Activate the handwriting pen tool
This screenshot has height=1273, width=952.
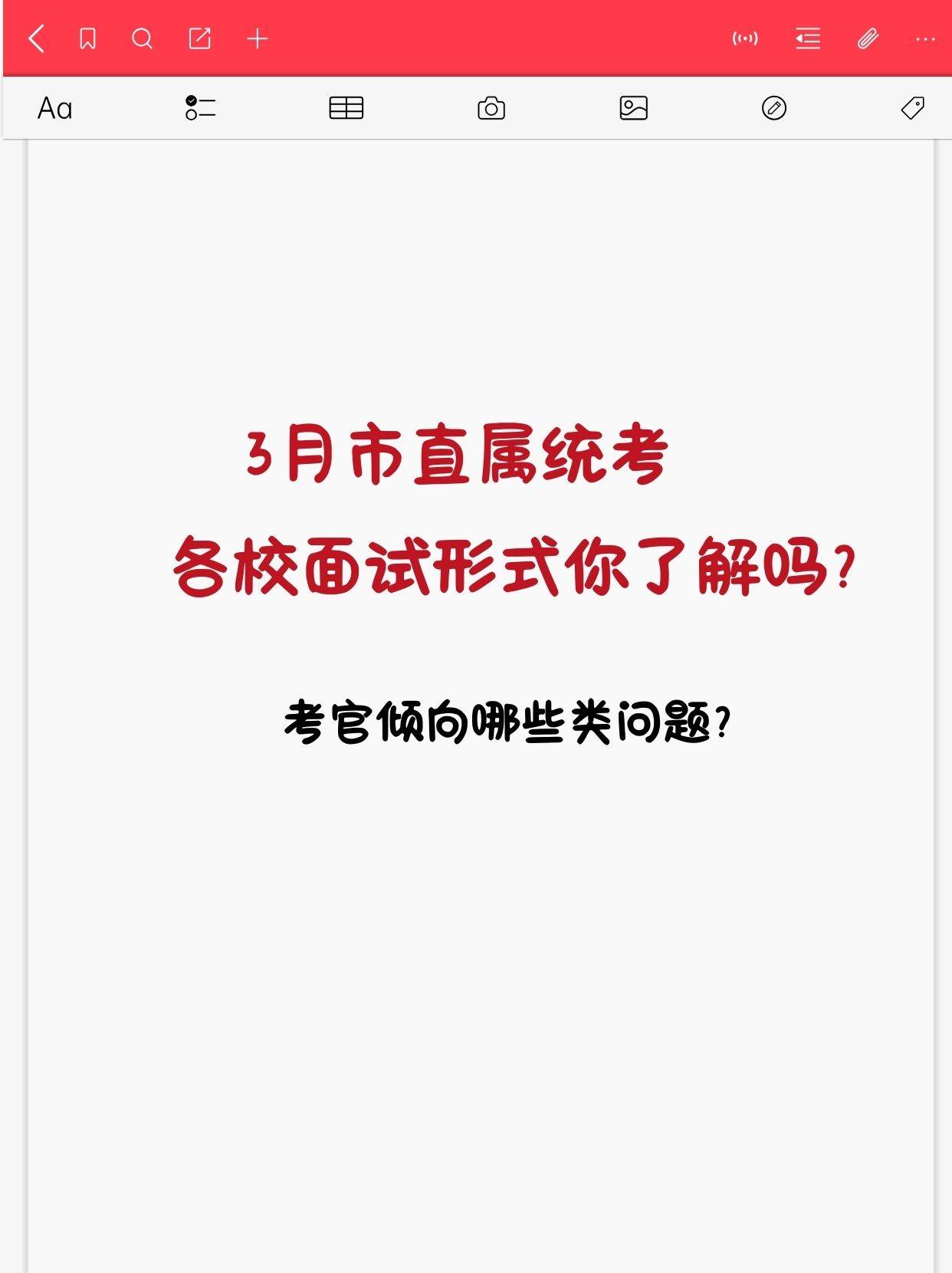click(x=774, y=108)
